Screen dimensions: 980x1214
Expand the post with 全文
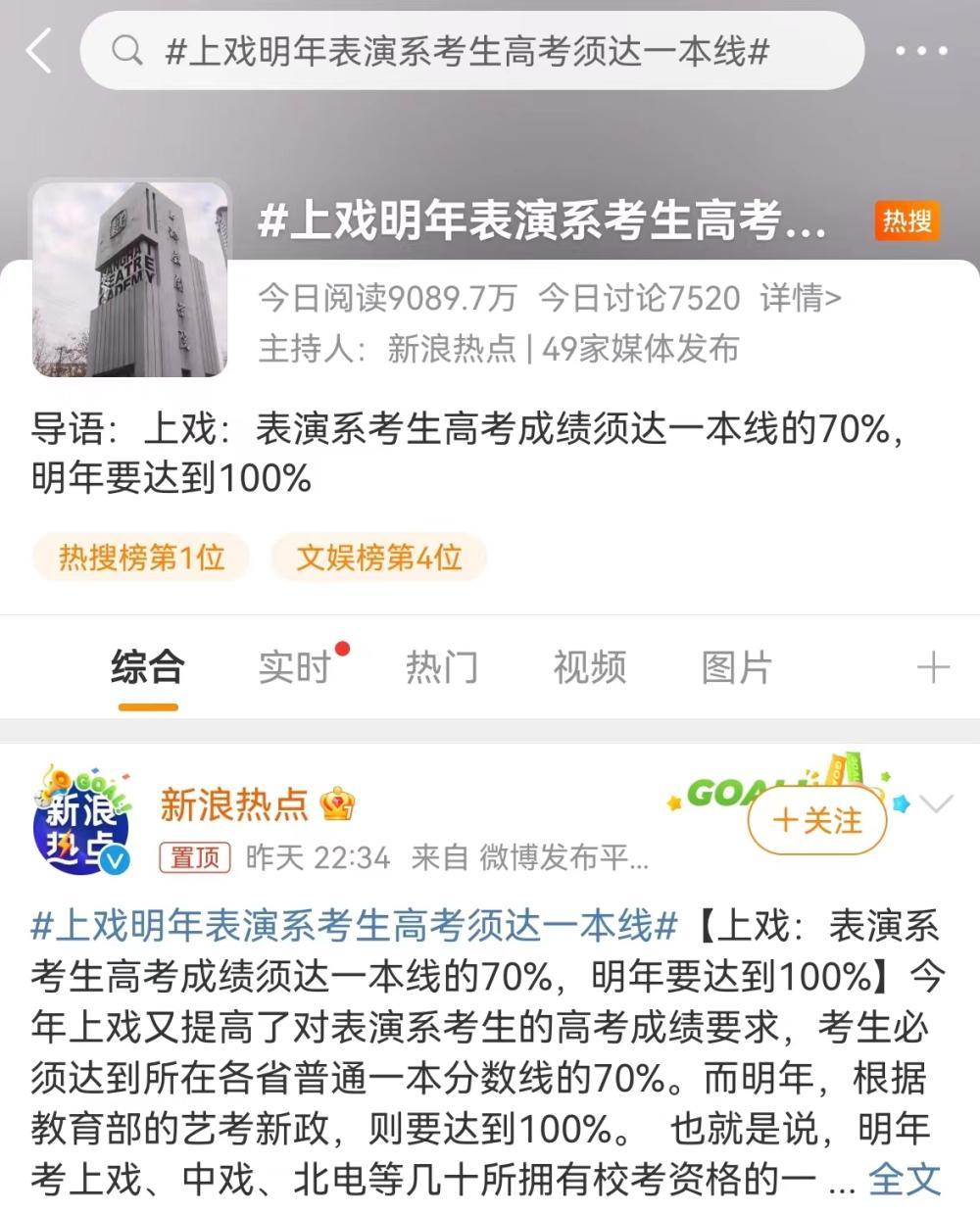[x=904, y=1179]
